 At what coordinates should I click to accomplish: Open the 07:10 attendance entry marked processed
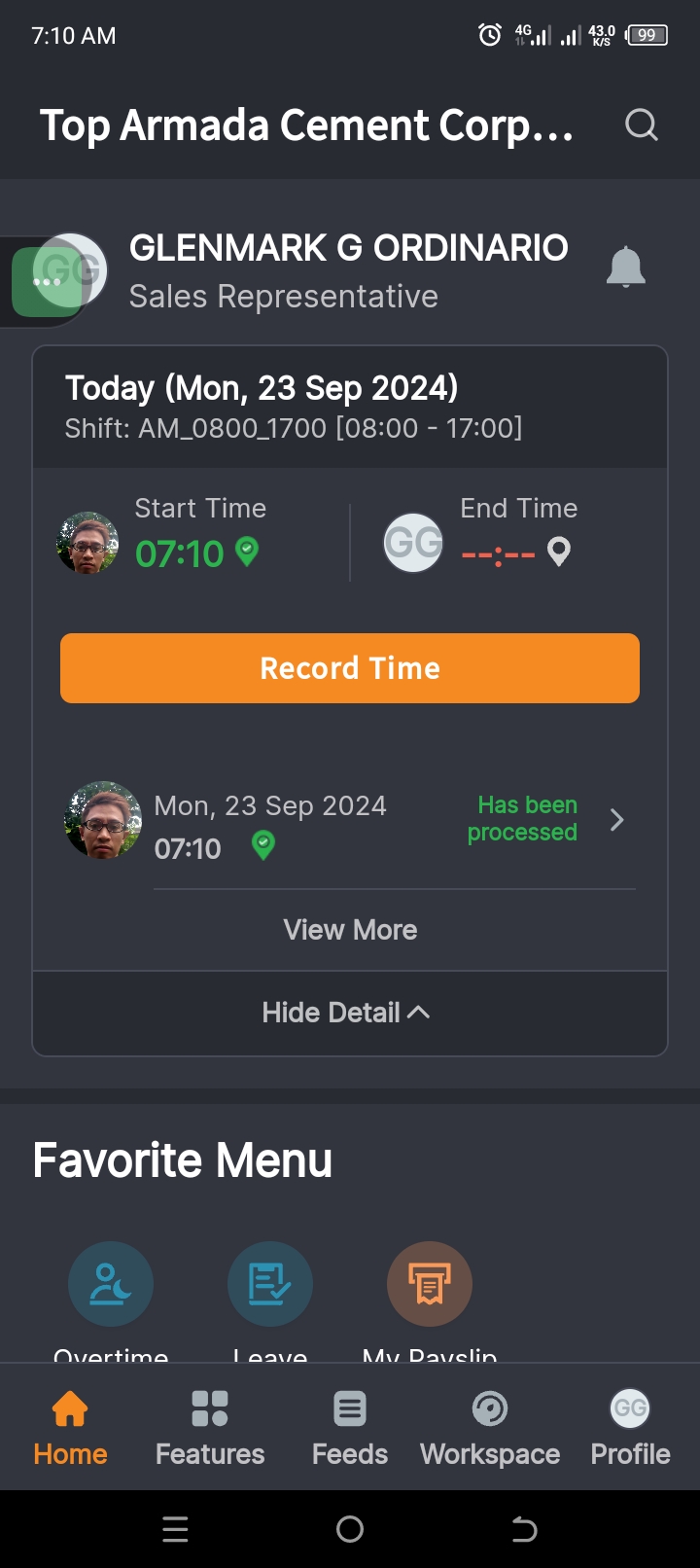click(x=350, y=820)
